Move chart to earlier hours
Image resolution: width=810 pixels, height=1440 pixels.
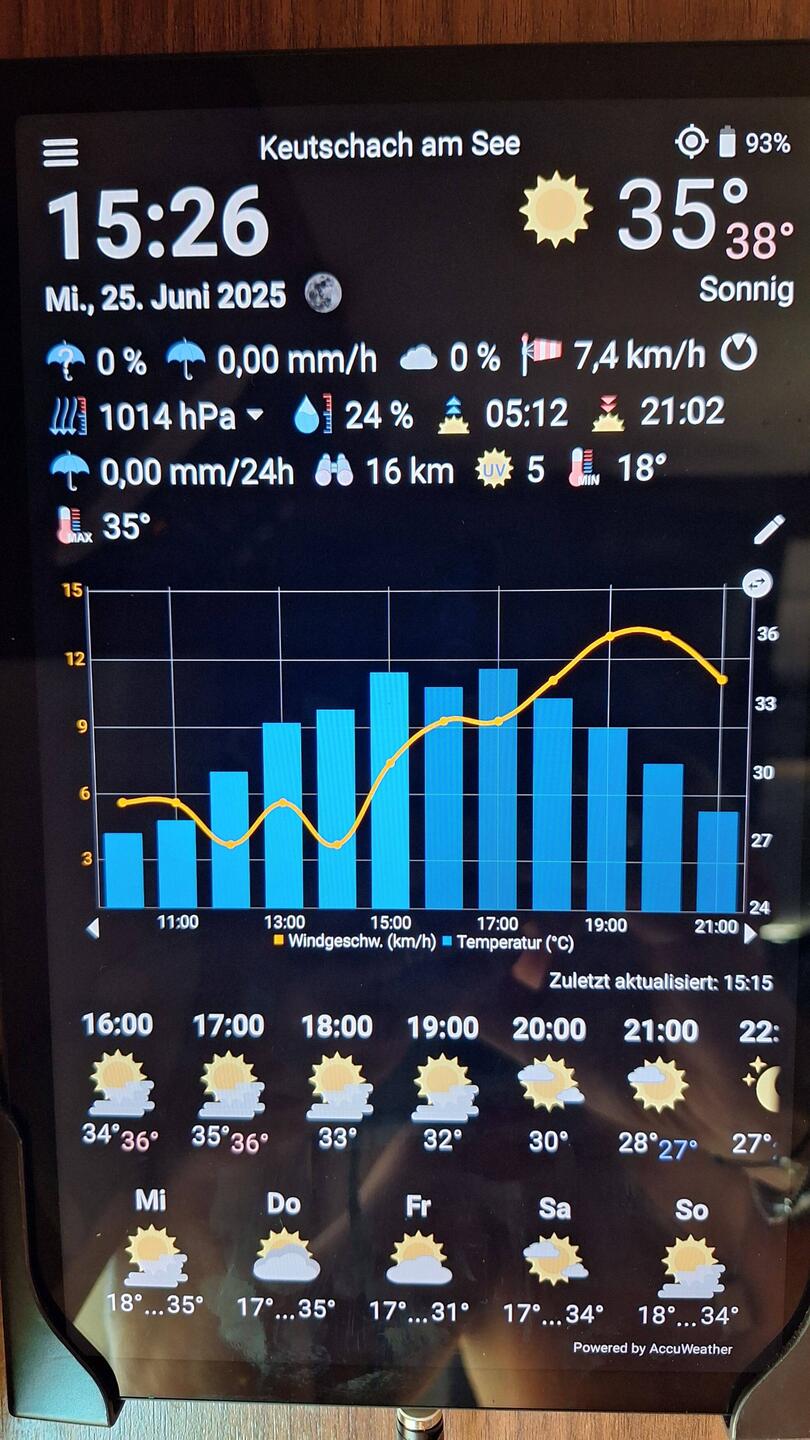(93, 929)
